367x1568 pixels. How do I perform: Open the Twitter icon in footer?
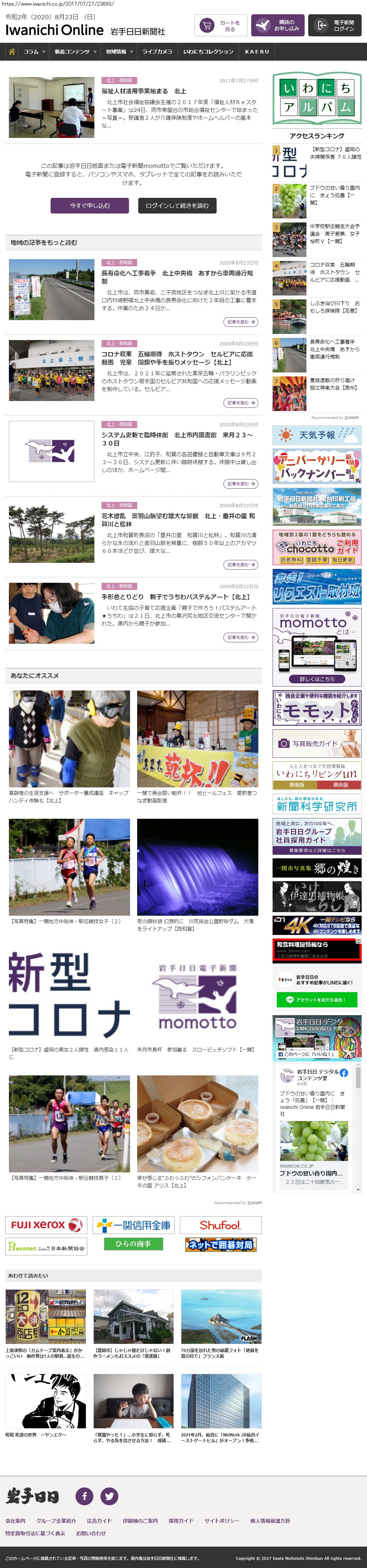tap(109, 1496)
